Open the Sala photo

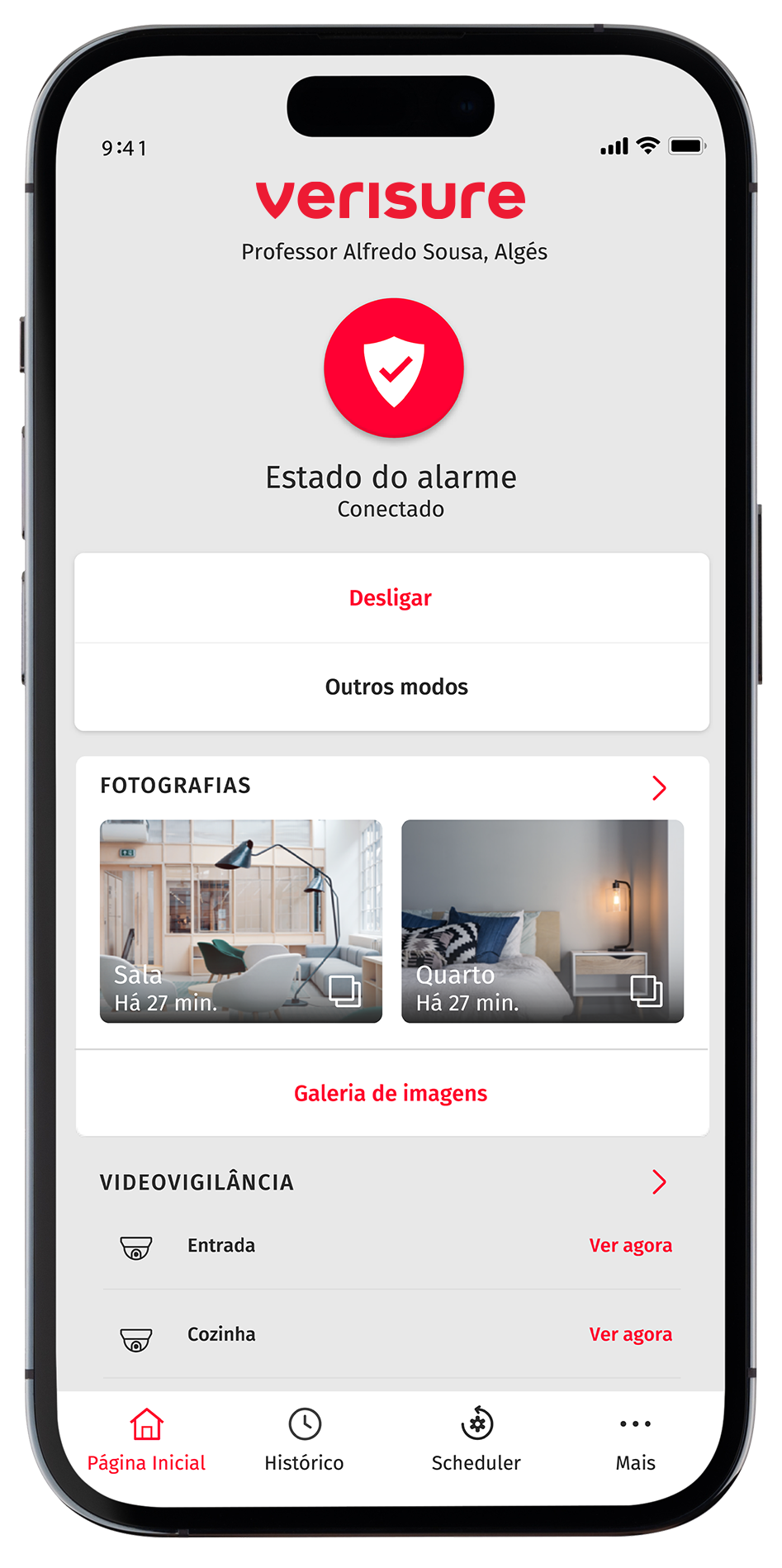[x=241, y=921]
